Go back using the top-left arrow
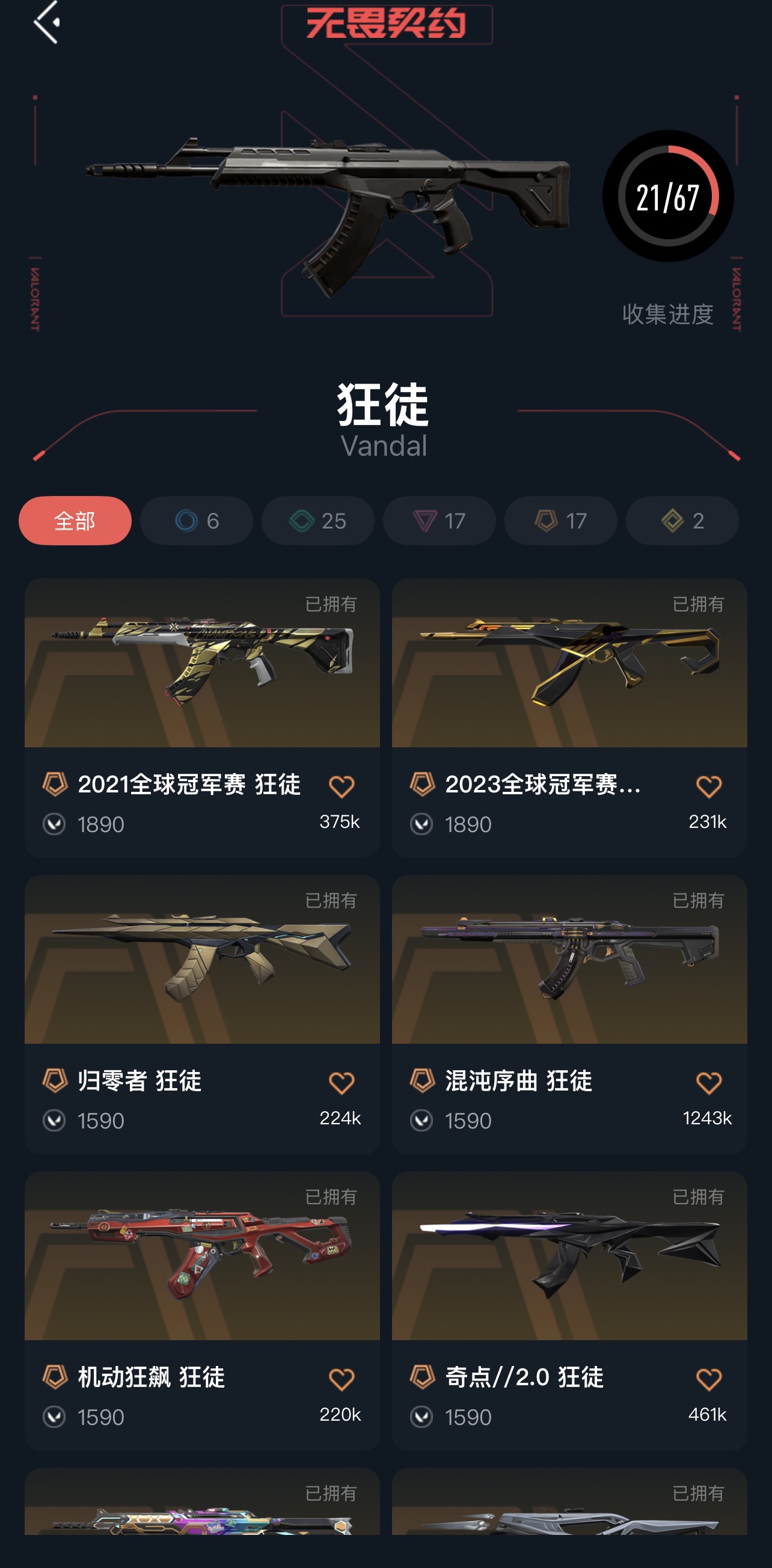 pos(46,22)
